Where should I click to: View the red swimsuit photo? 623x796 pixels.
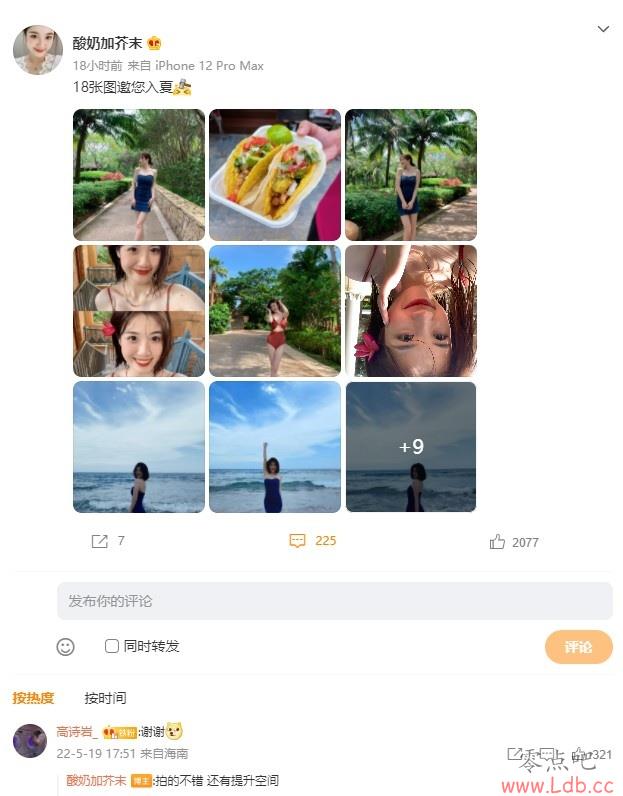point(275,310)
